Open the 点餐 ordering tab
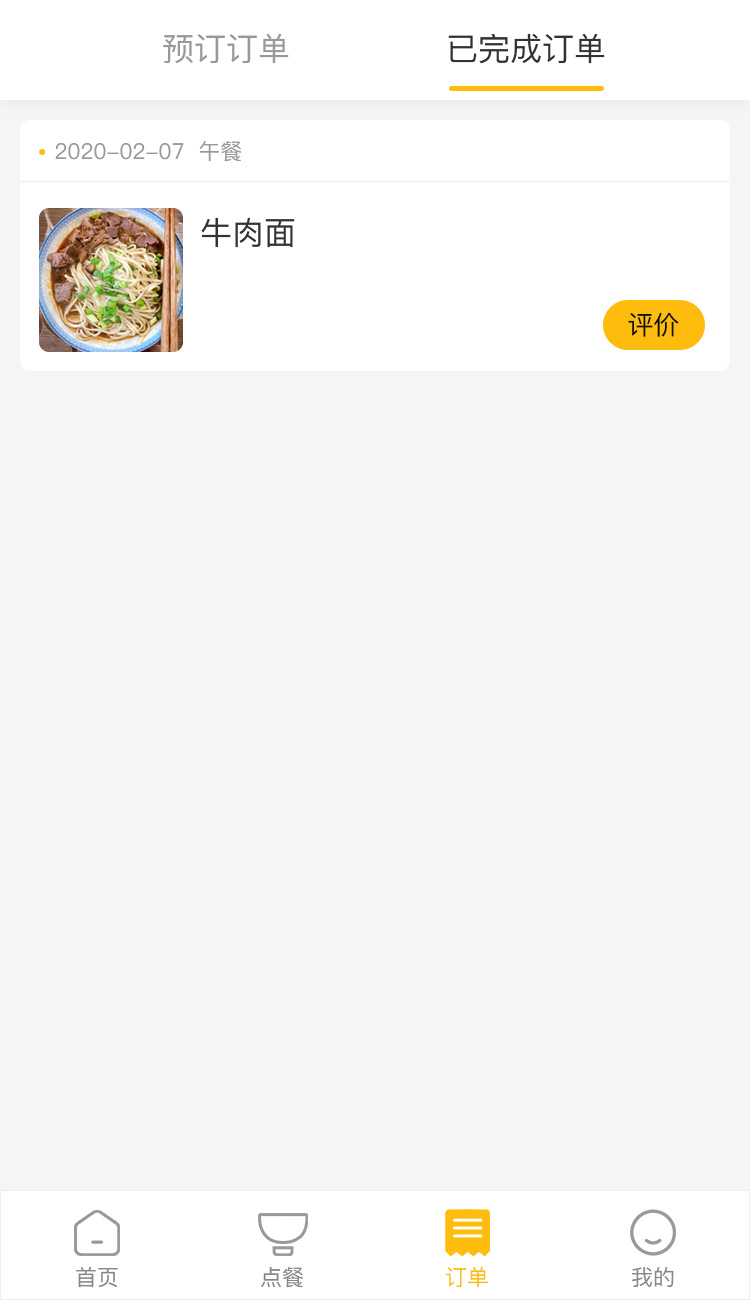This screenshot has width=750, height=1300. coord(283,1247)
